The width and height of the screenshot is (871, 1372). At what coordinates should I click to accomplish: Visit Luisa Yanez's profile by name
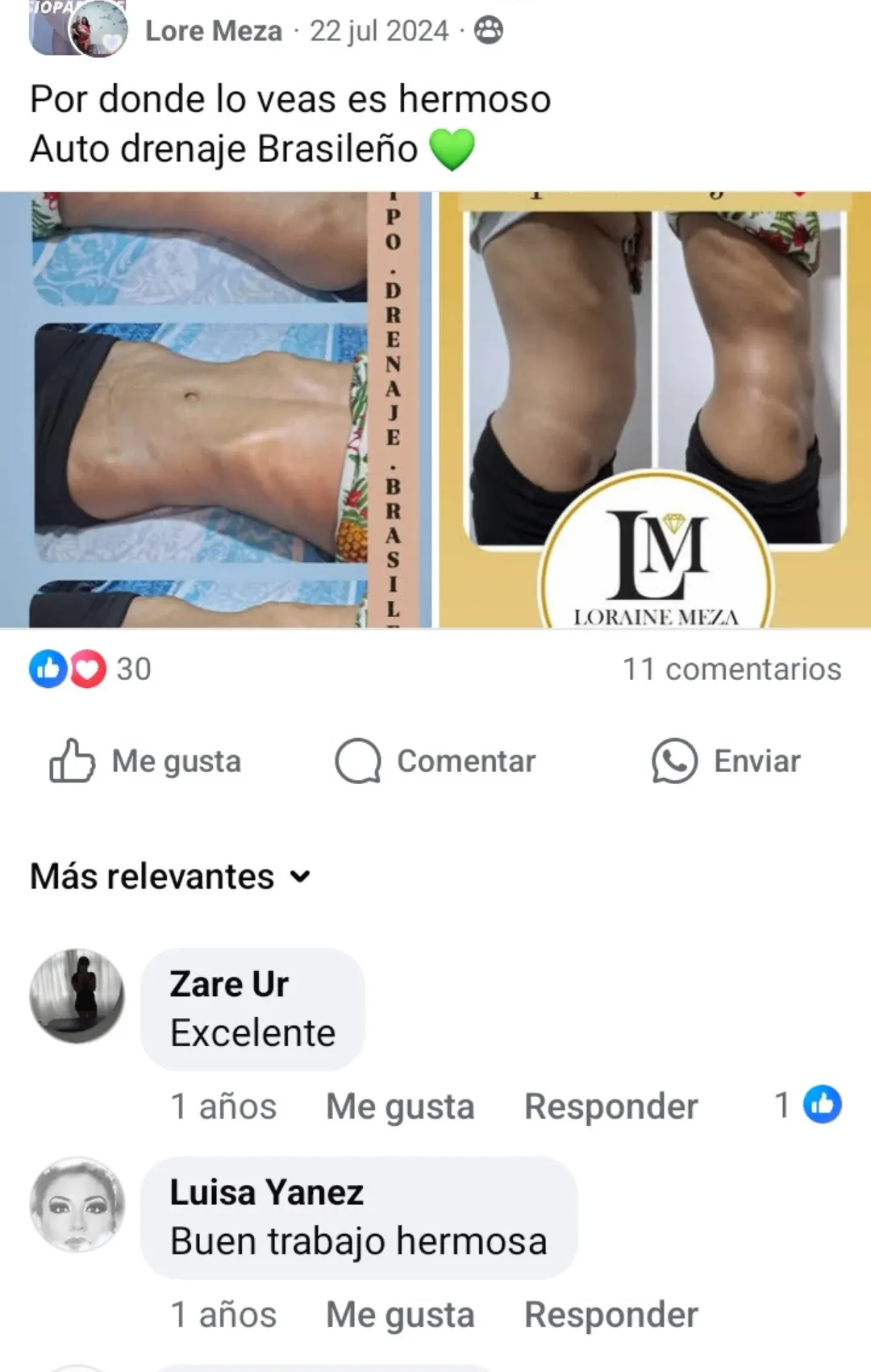(x=267, y=1192)
